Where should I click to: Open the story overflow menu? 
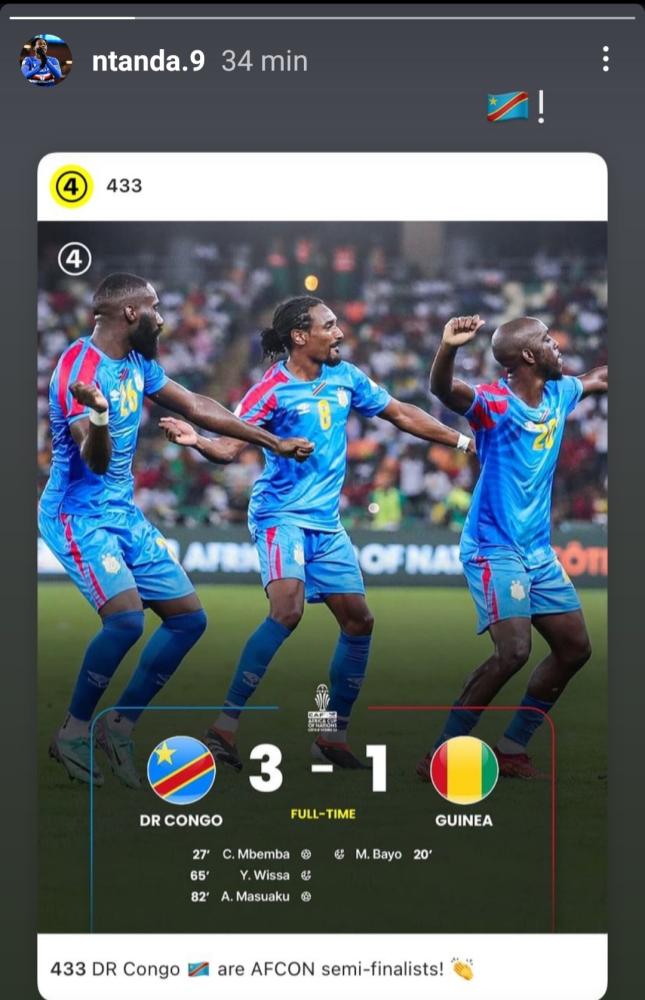coord(606,59)
